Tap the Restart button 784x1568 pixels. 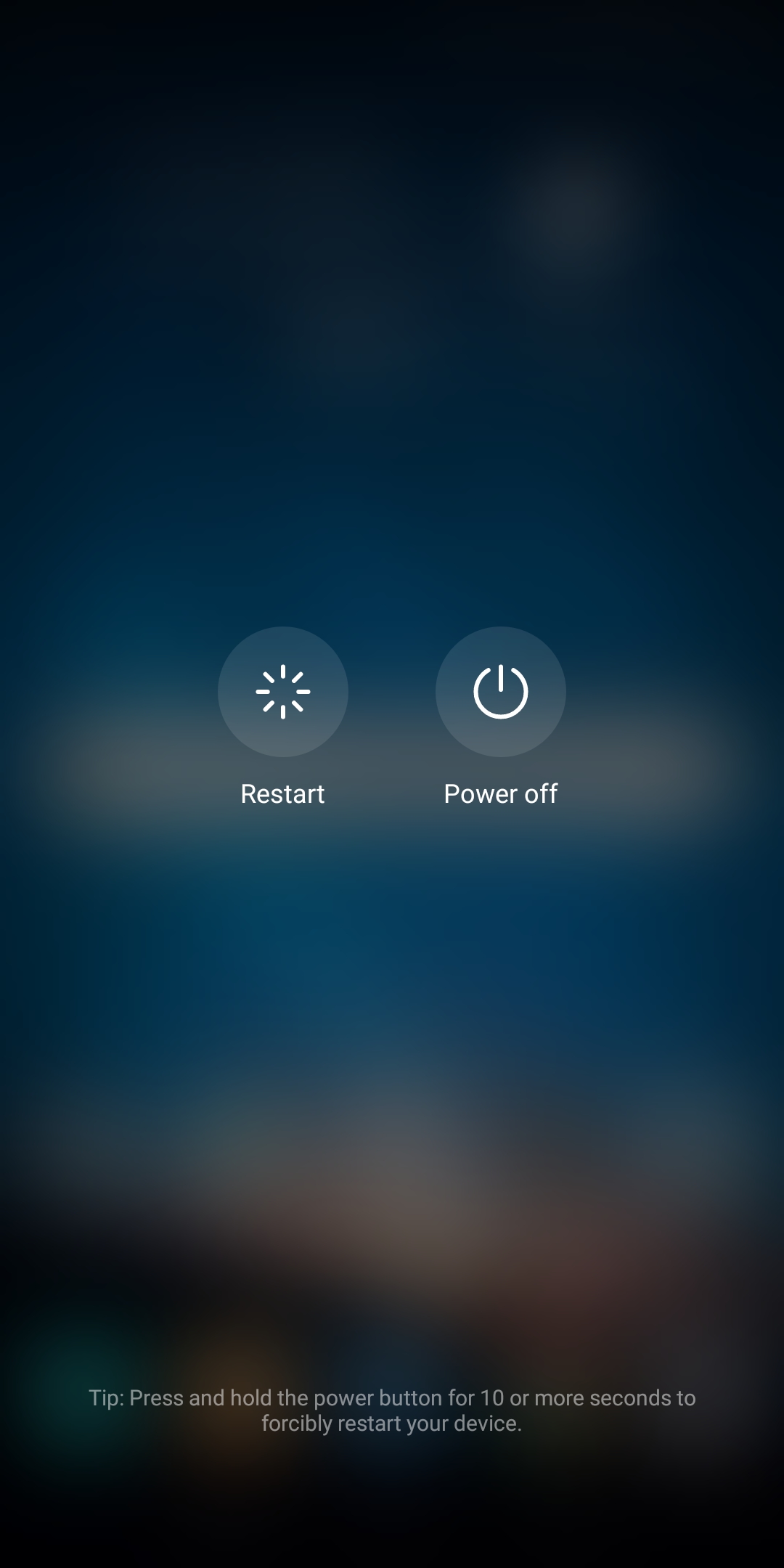[283, 692]
